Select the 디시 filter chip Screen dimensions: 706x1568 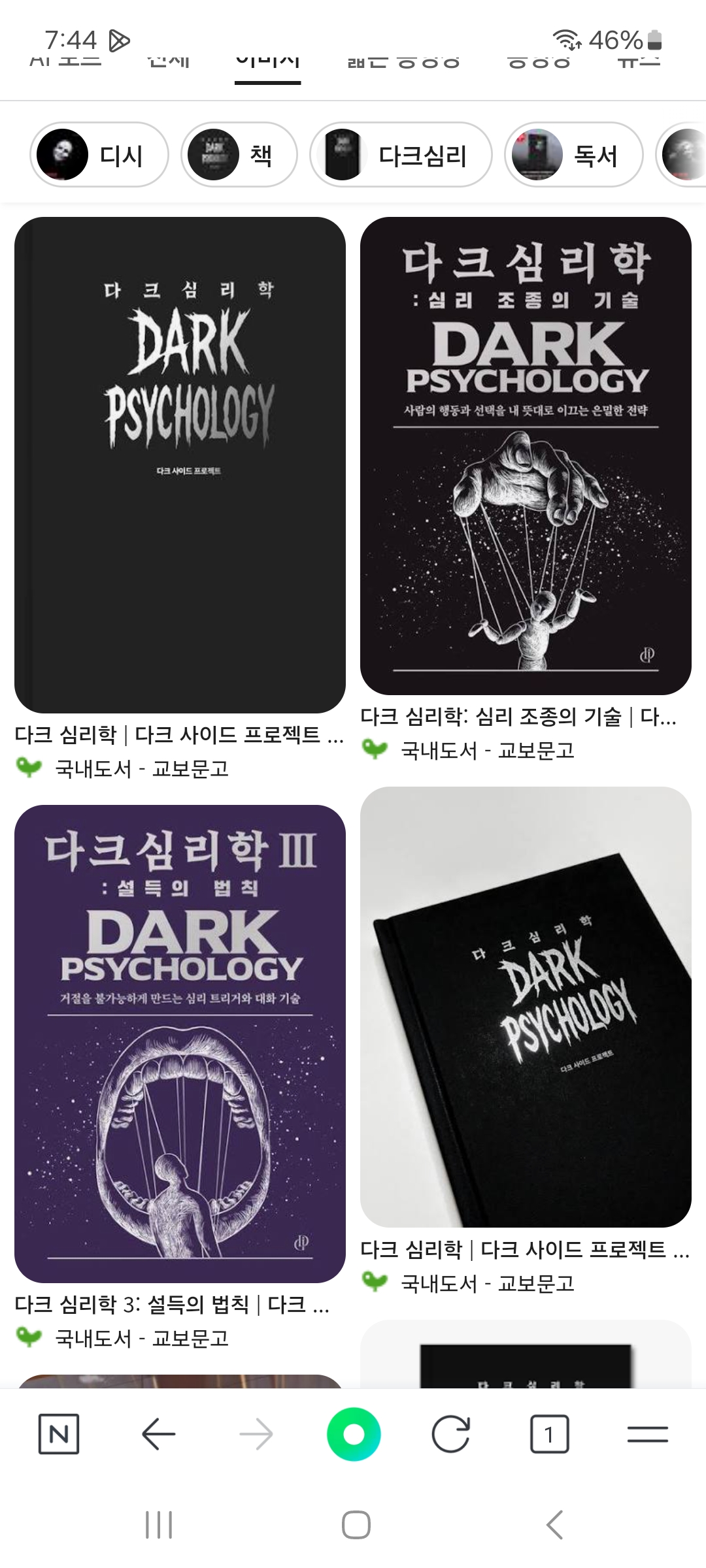point(99,155)
